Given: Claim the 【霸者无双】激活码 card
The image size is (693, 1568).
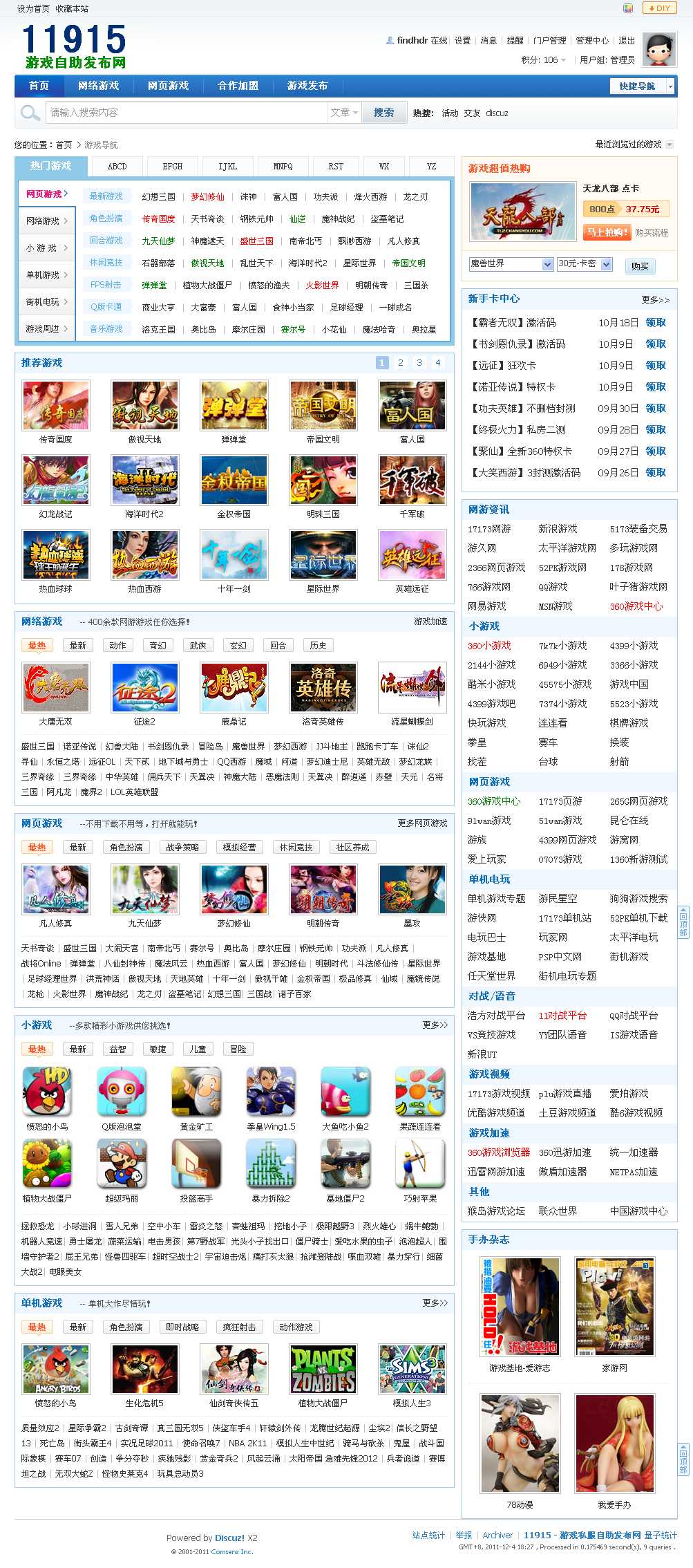Looking at the screenshot, I should point(656,323).
